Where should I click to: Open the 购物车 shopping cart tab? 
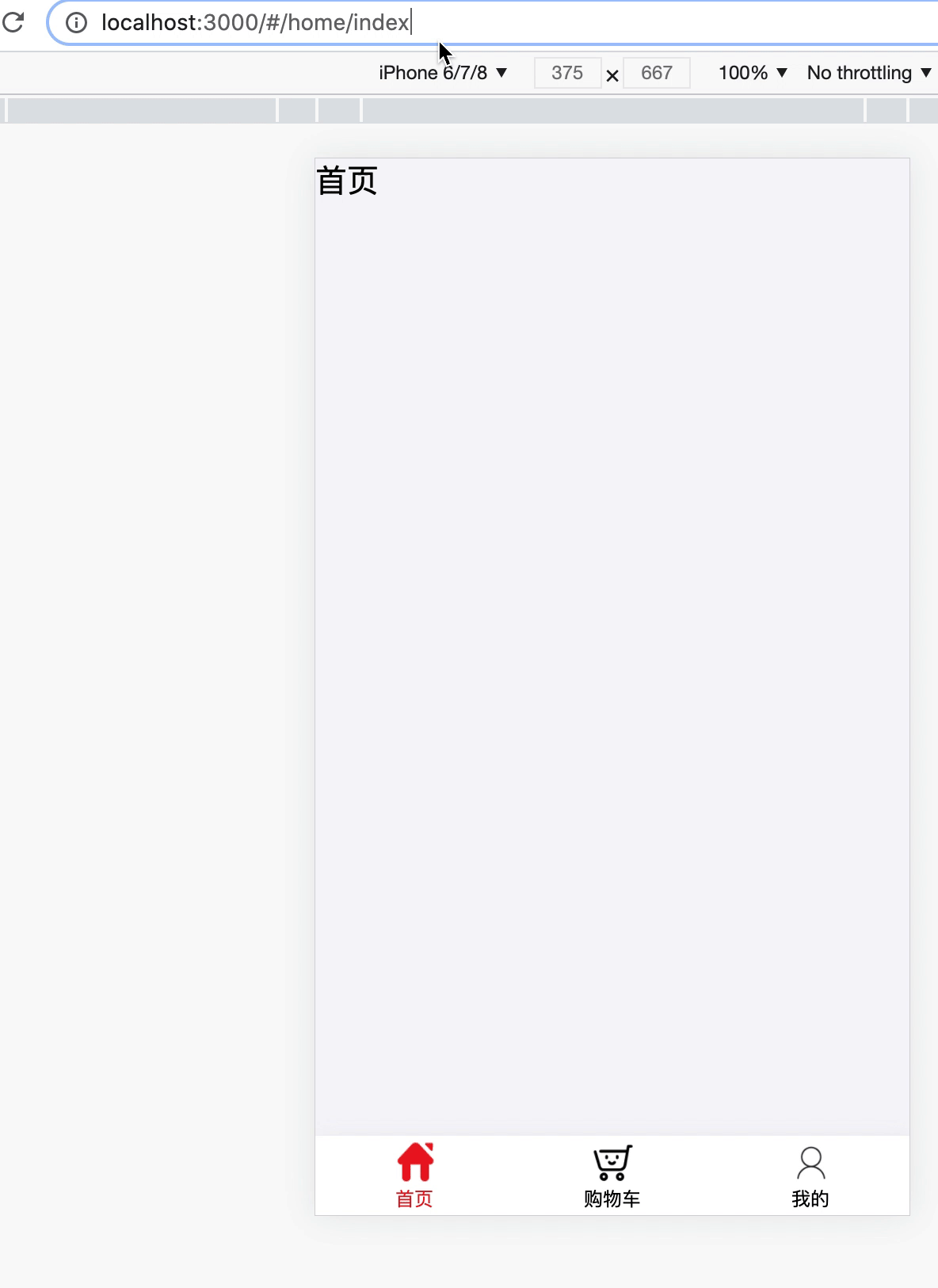(x=612, y=1176)
